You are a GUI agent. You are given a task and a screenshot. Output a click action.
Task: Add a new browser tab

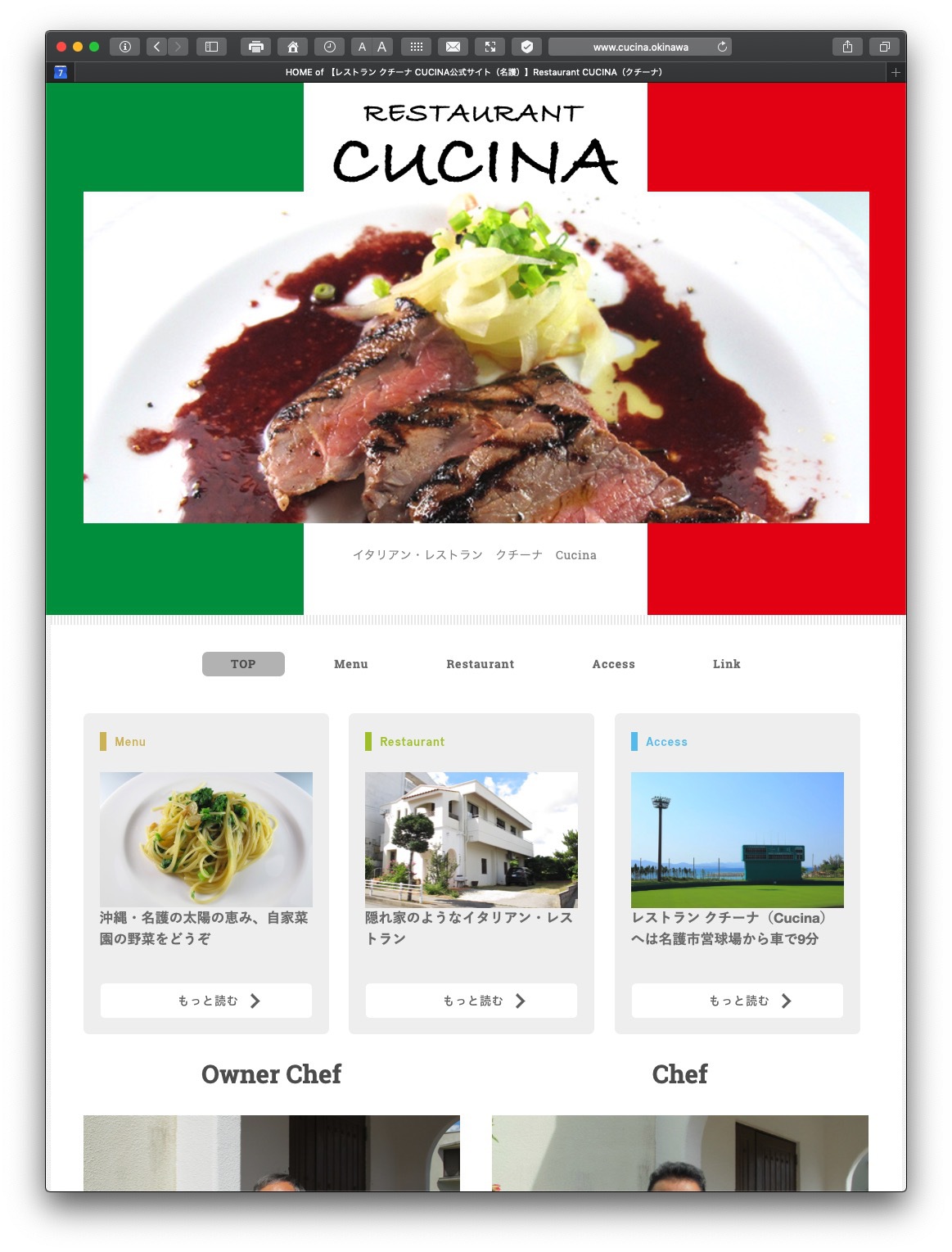click(x=896, y=72)
